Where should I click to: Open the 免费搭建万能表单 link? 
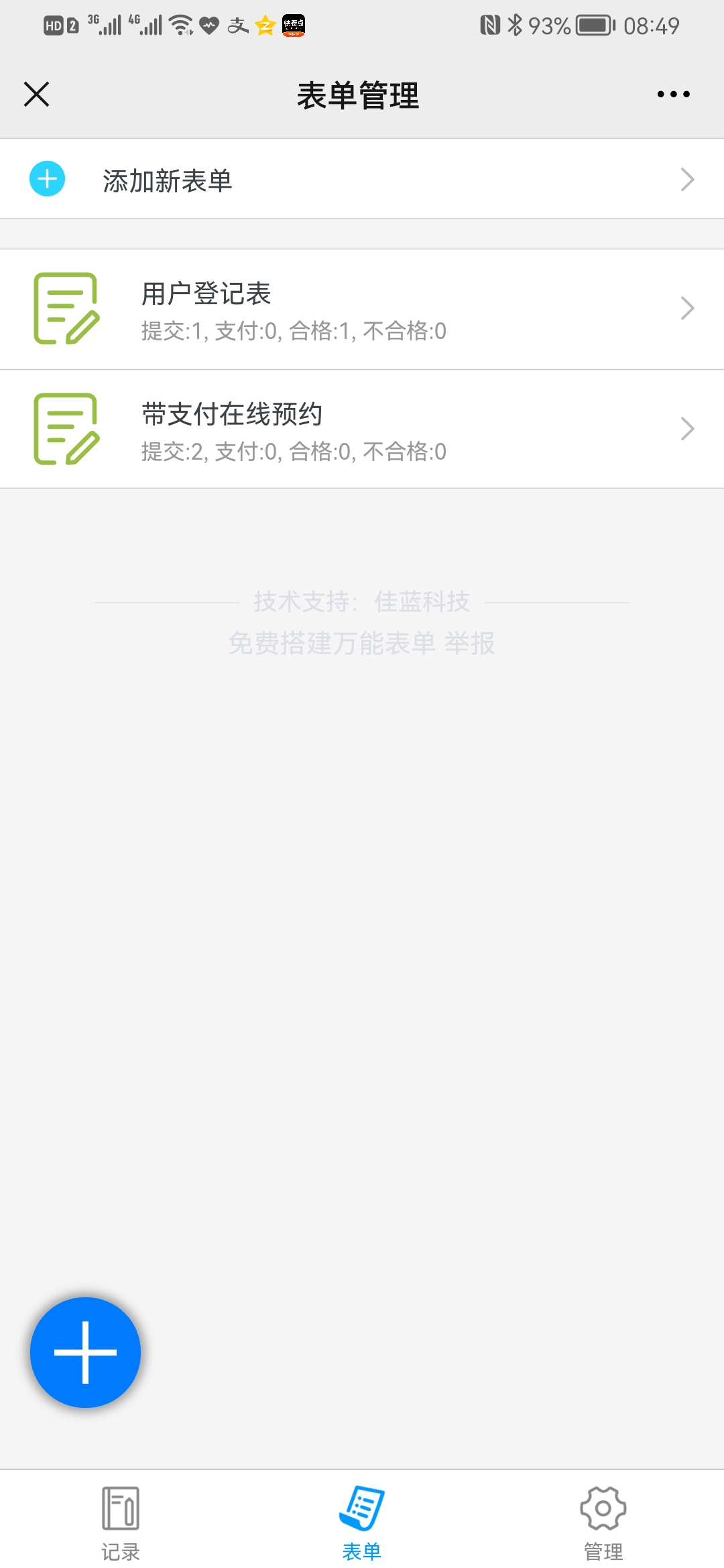click(x=332, y=643)
